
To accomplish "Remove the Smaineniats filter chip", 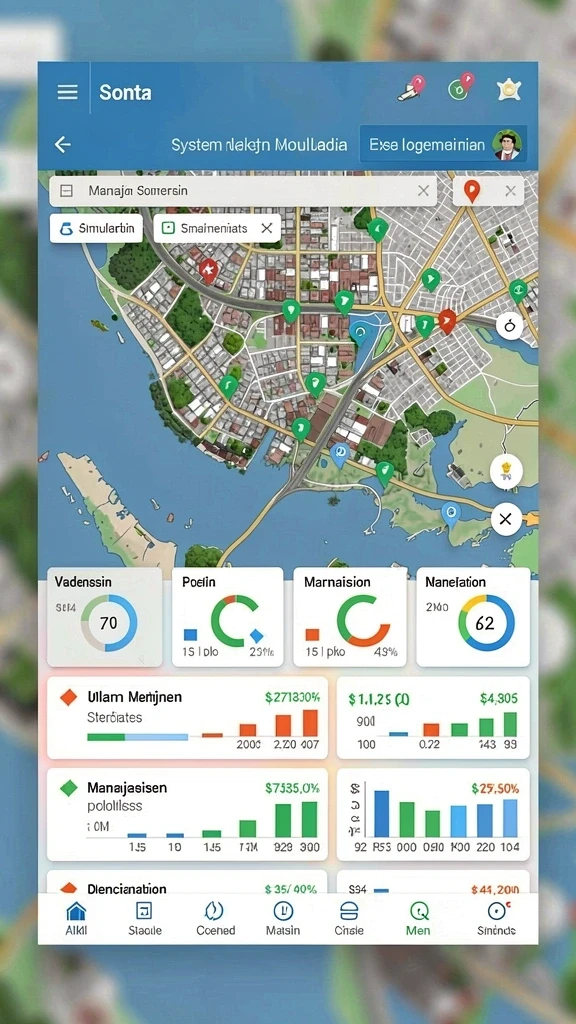I will (x=266, y=228).
